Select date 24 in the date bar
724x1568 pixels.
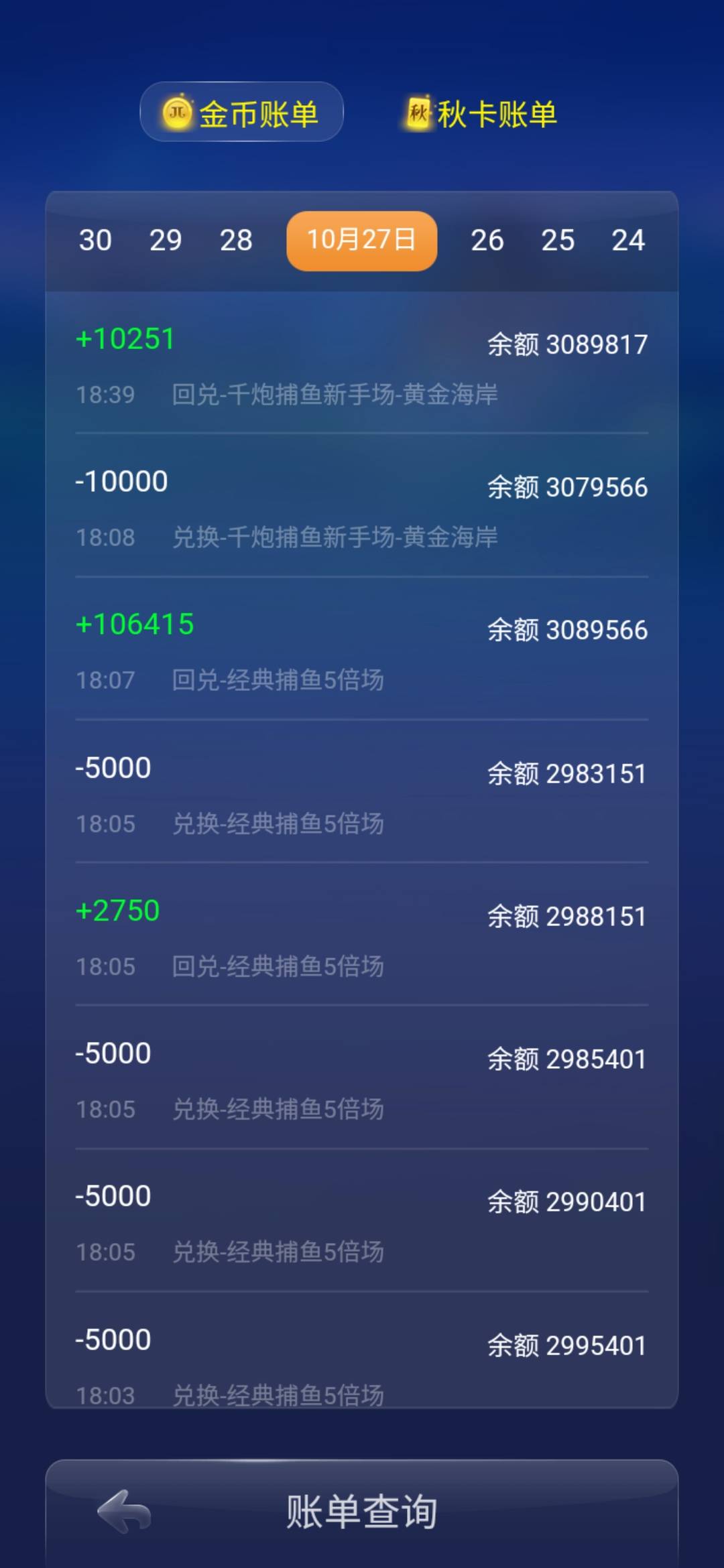coord(629,240)
